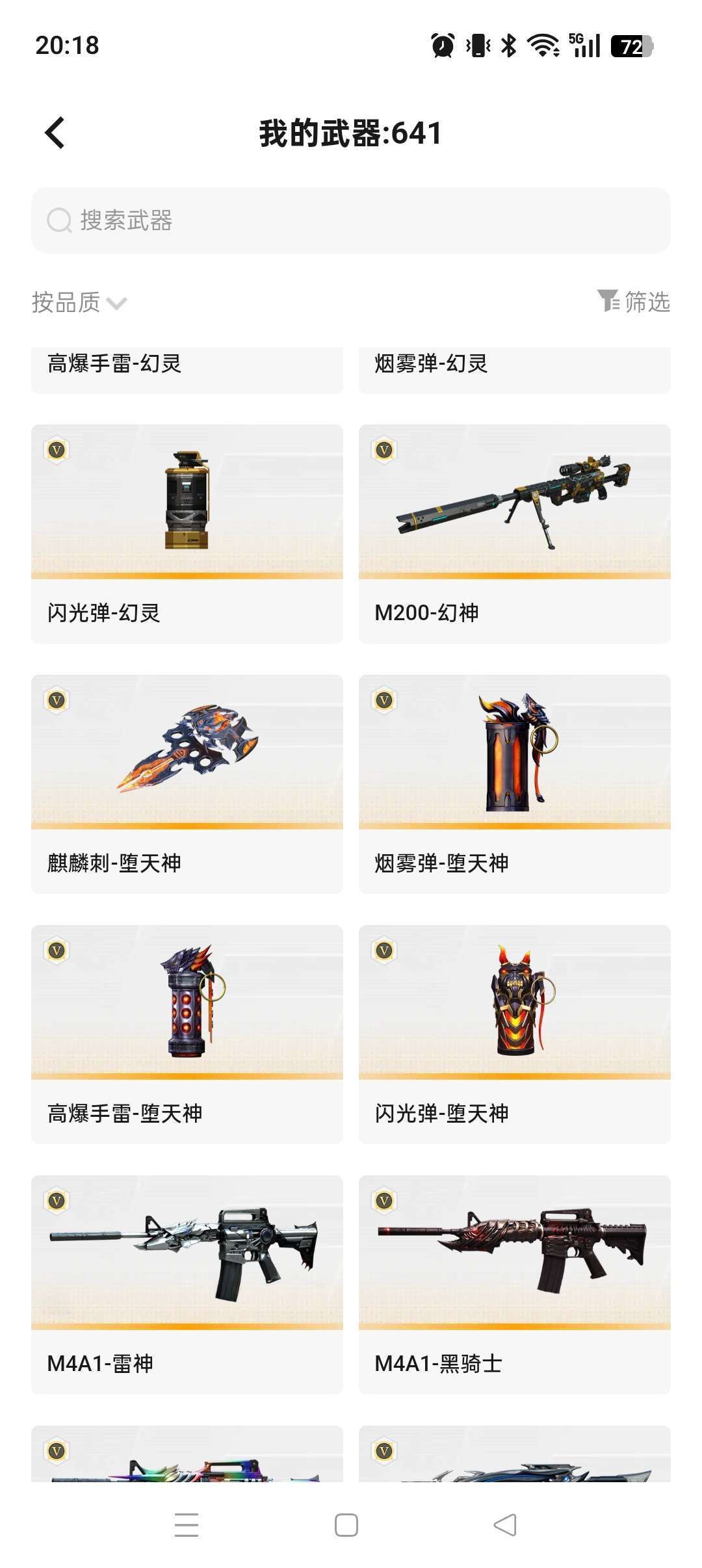This screenshot has height=1568, width=702.
Task: Go back using the top-left arrow
Action: [55, 133]
